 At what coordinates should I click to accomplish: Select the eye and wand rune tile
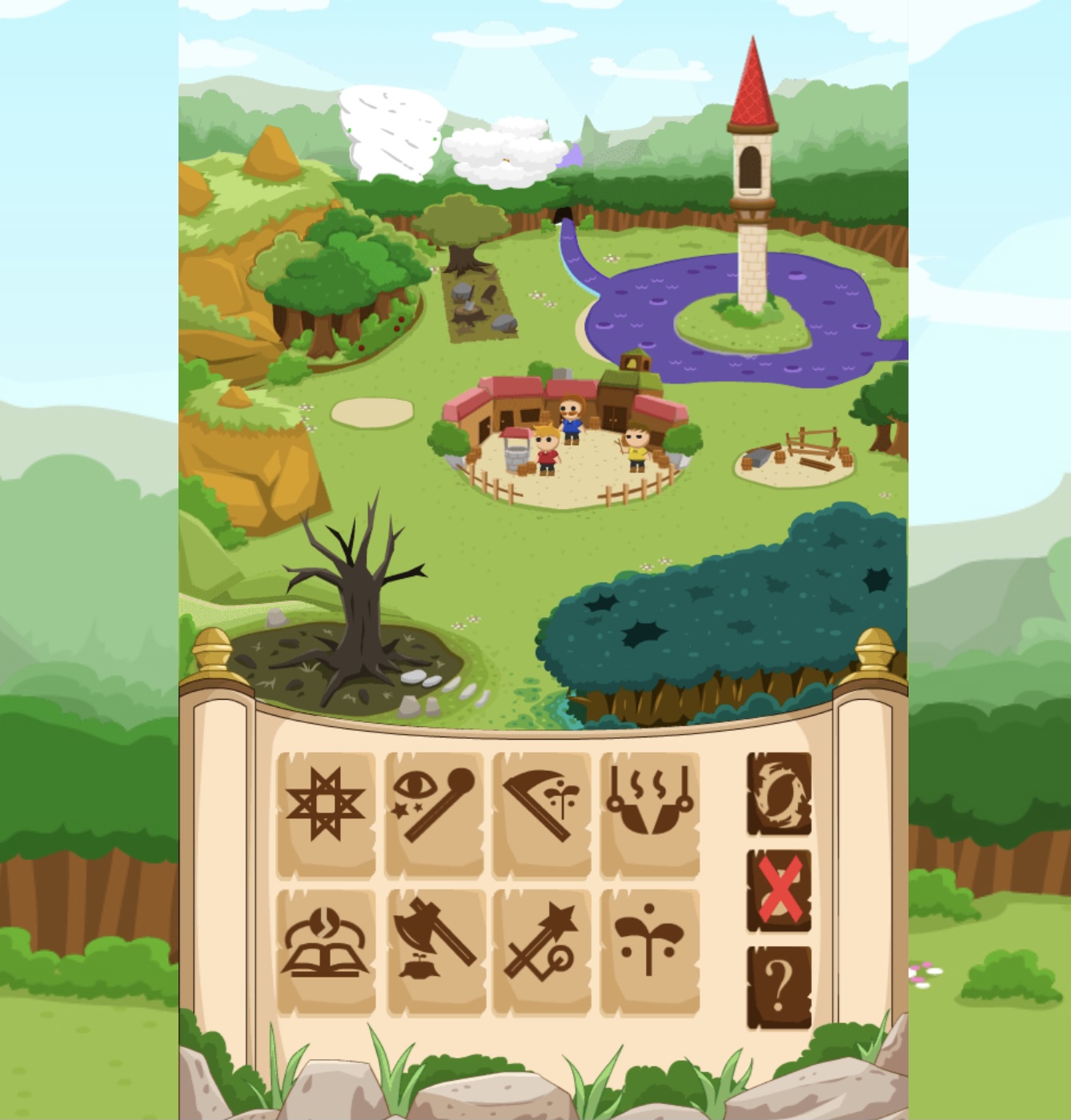434,812
